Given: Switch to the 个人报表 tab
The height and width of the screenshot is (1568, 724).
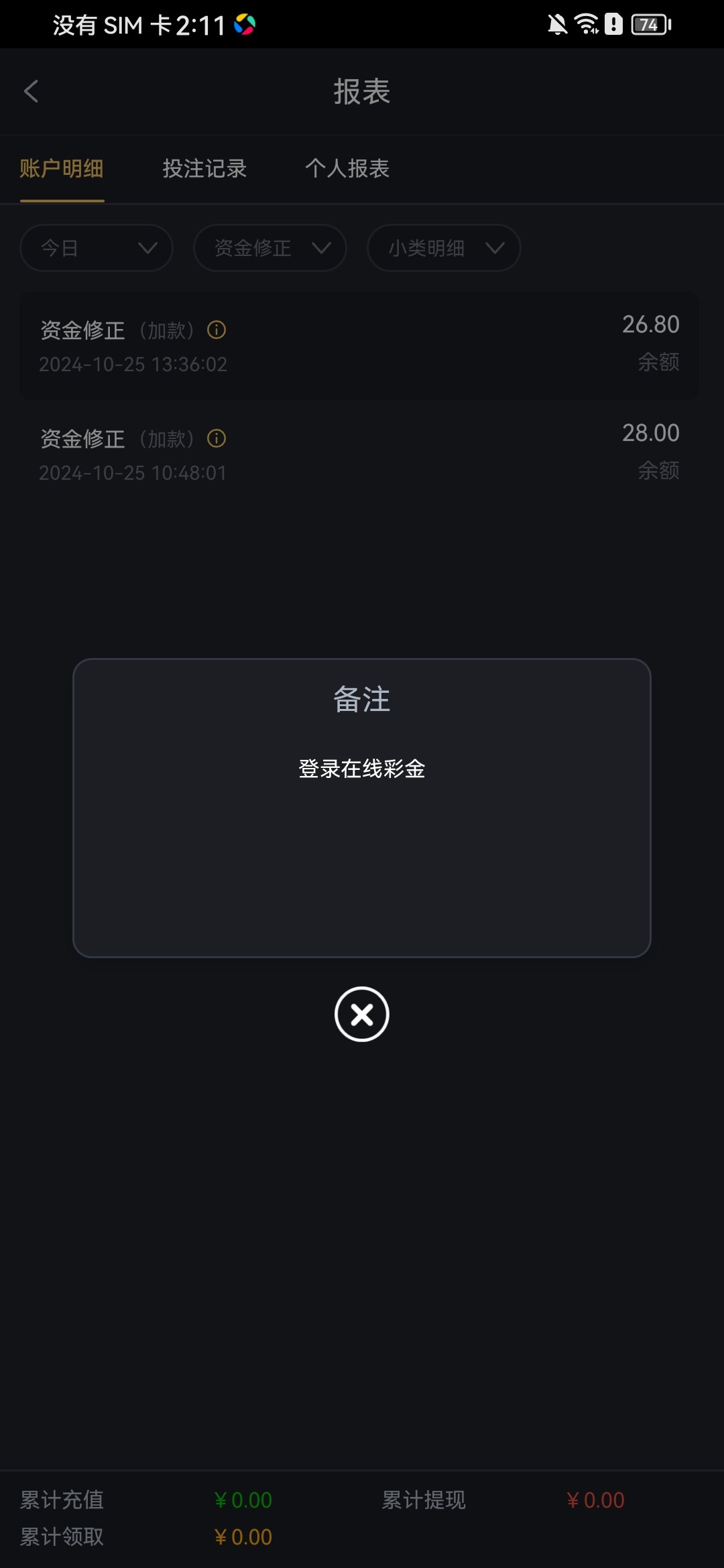Looking at the screenshot, I should pos(347,168).
